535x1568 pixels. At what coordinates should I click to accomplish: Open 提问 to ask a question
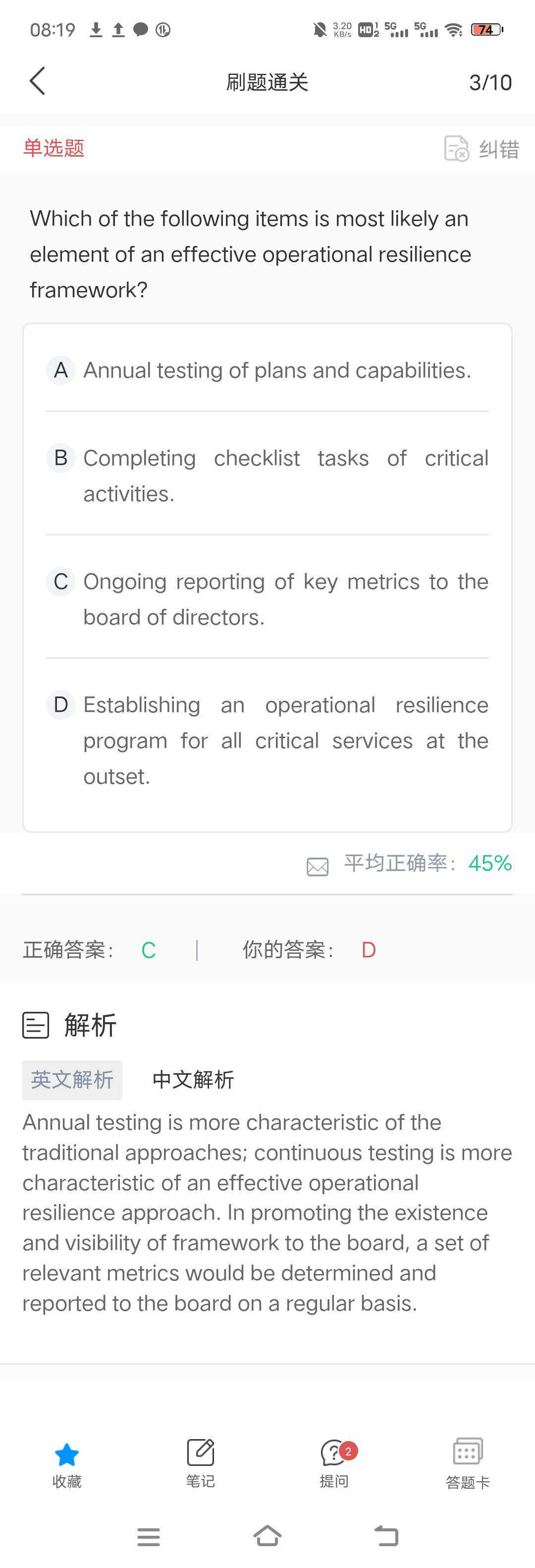(x=334, y=1463)
